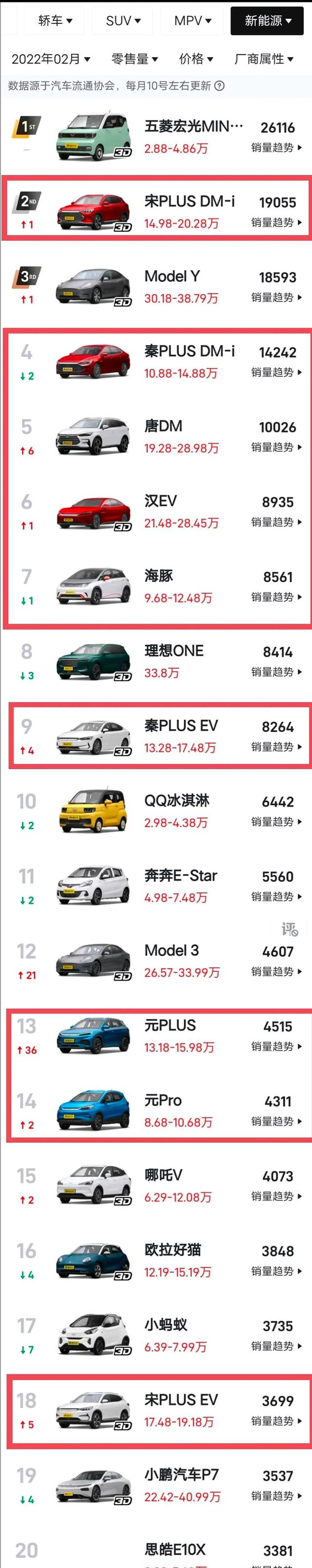Open the MPV category dropdown
This screenshot has height=1568, width=312.
point(192,21)
